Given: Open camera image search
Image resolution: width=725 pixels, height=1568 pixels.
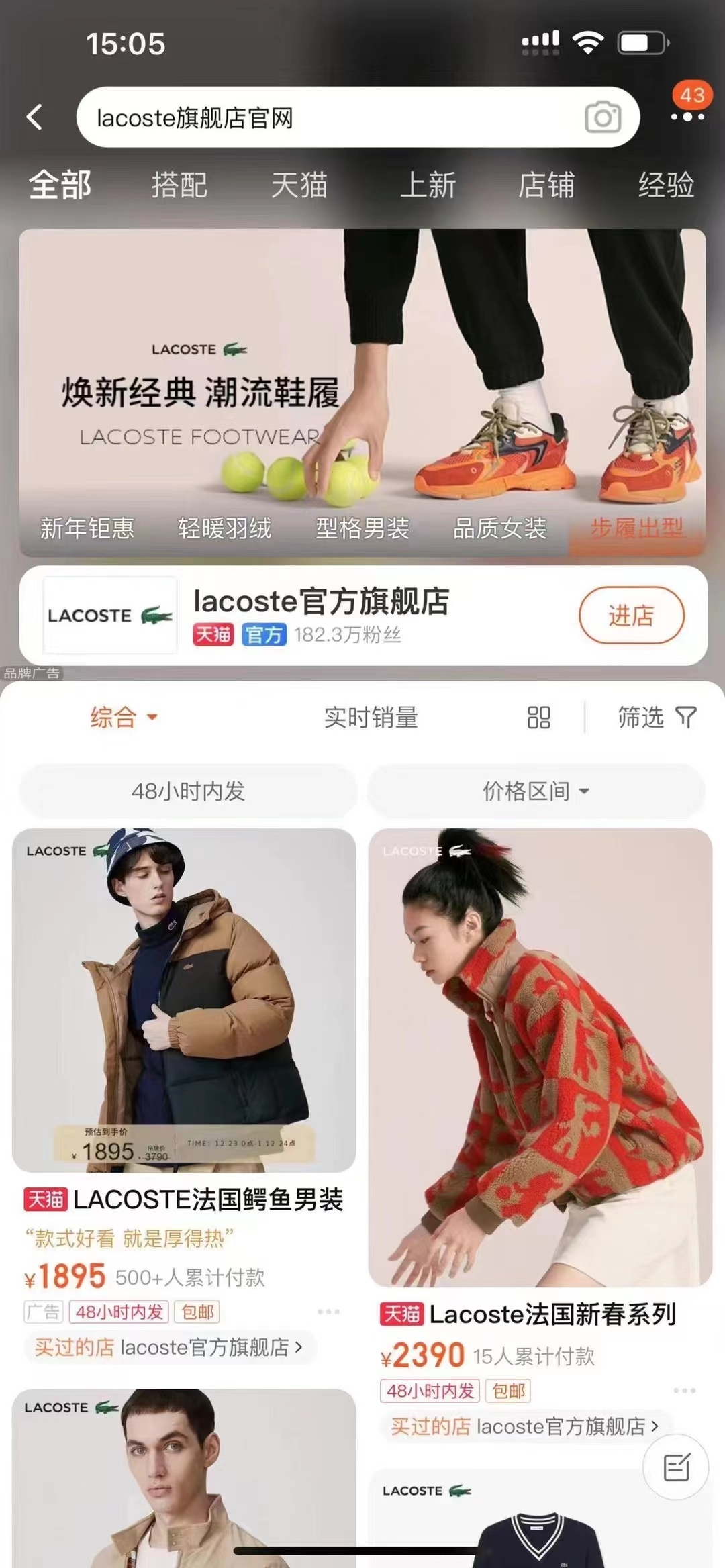Looking at the screenshot, I should tap(602, 117).
